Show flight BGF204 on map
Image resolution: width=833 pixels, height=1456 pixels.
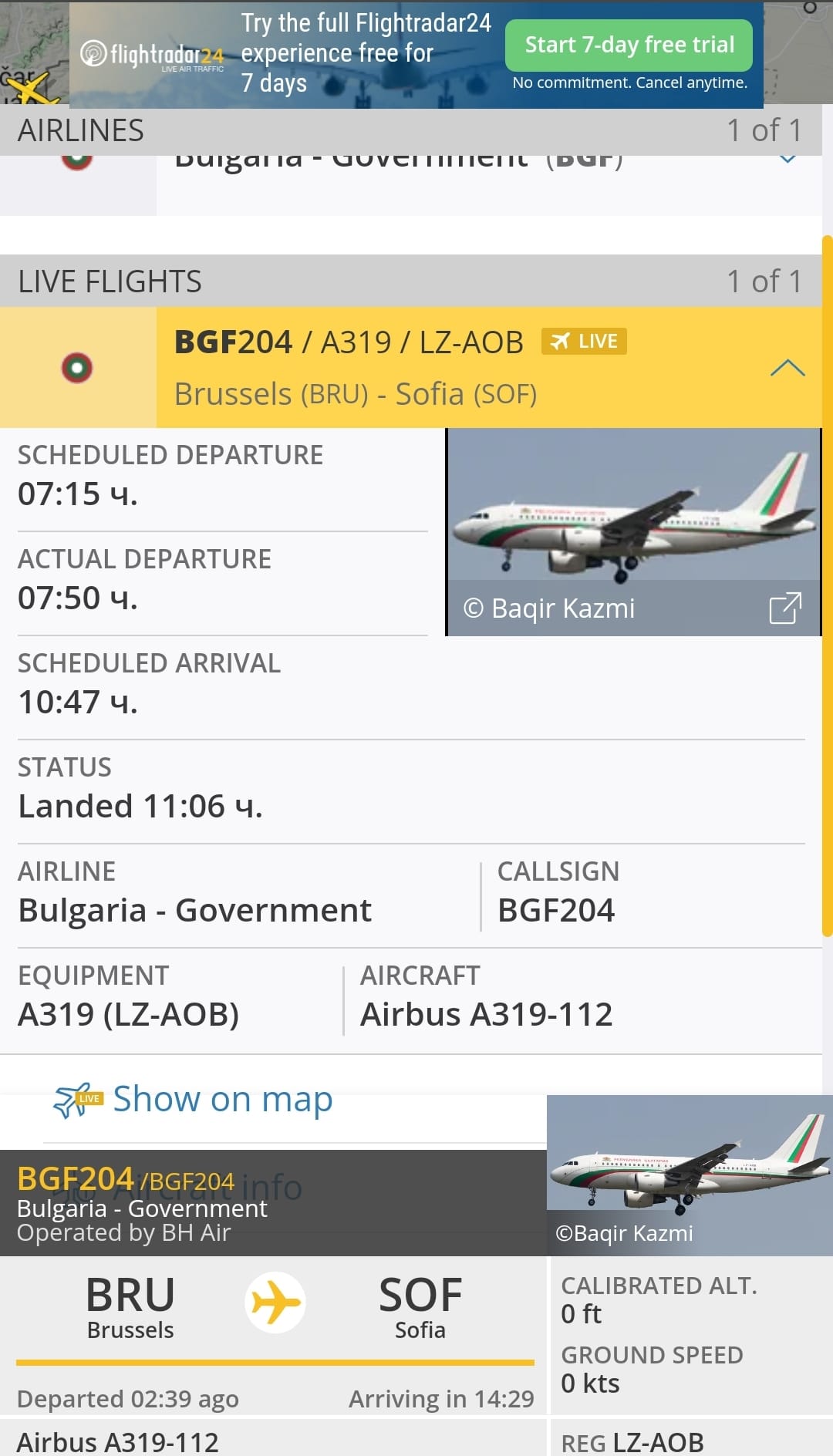222,1099
